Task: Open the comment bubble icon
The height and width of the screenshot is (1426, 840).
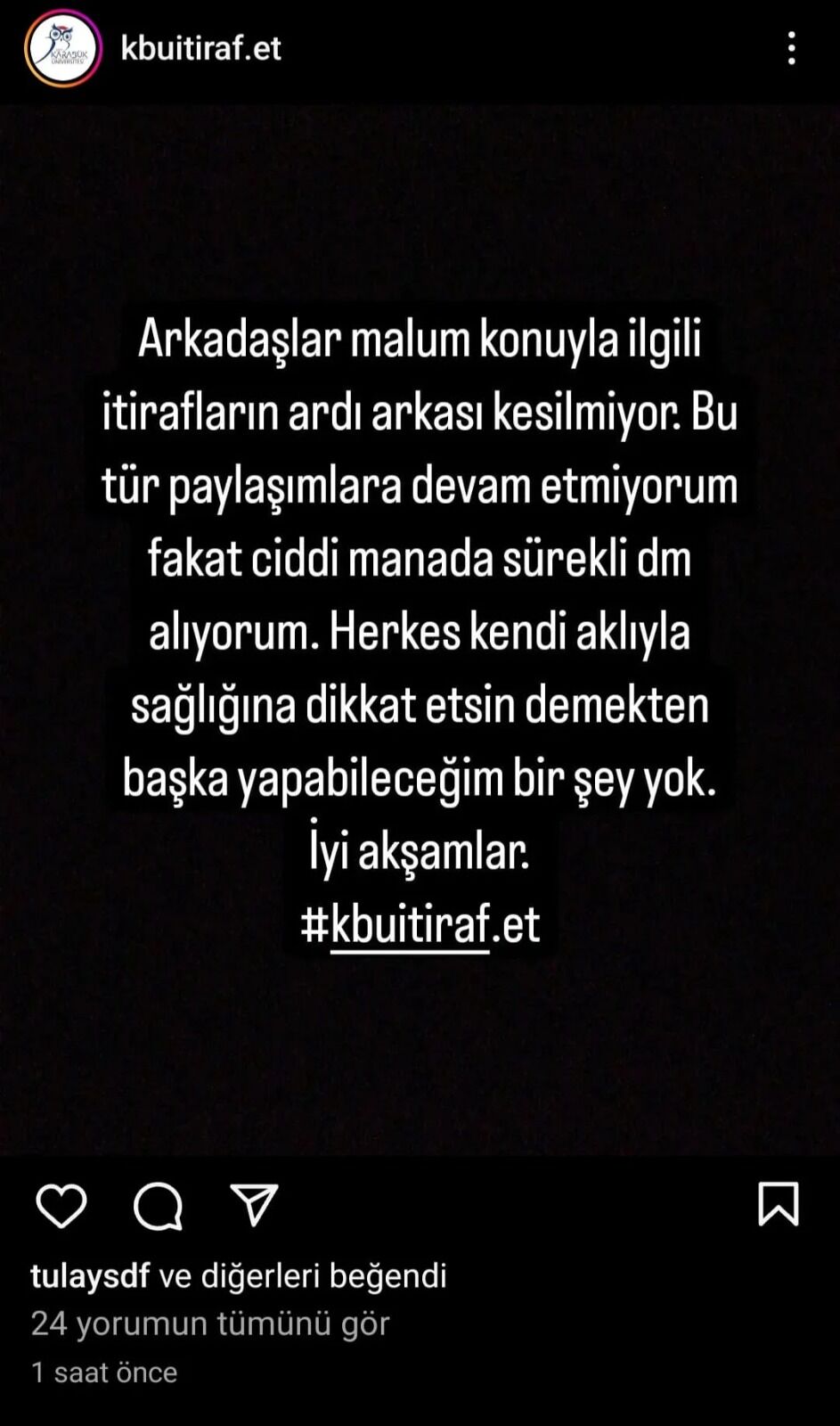Action: click(158, 1207)
